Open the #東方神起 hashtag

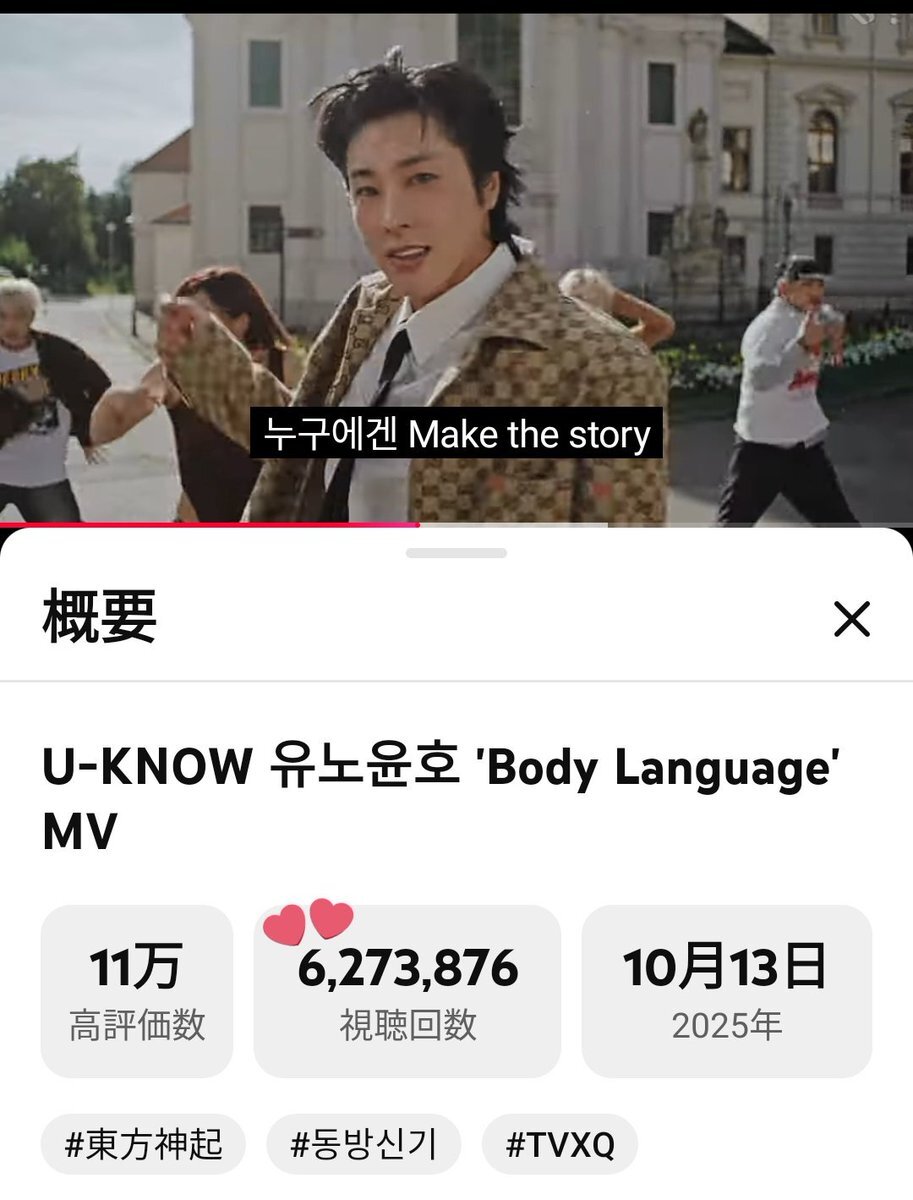143,1145
